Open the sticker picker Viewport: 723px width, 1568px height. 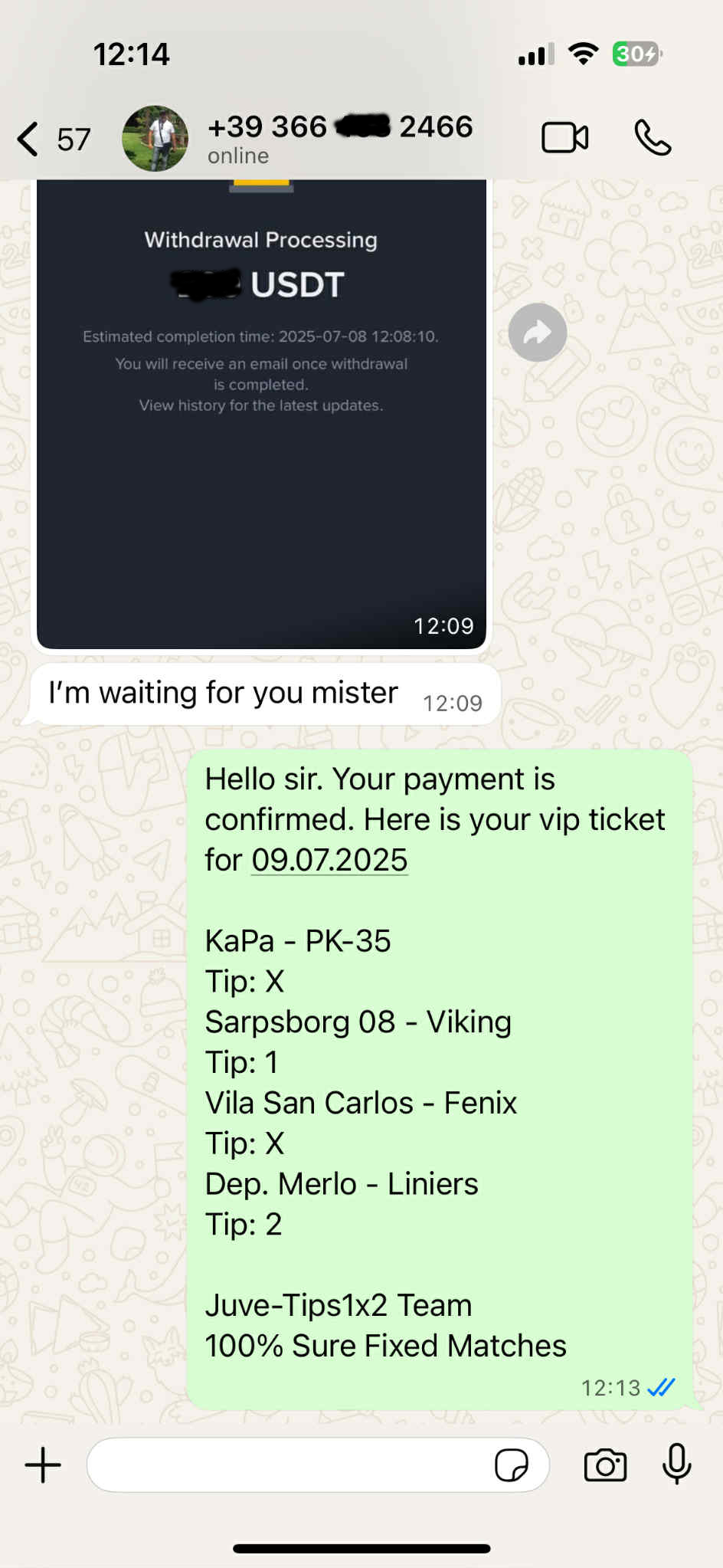511,1465
